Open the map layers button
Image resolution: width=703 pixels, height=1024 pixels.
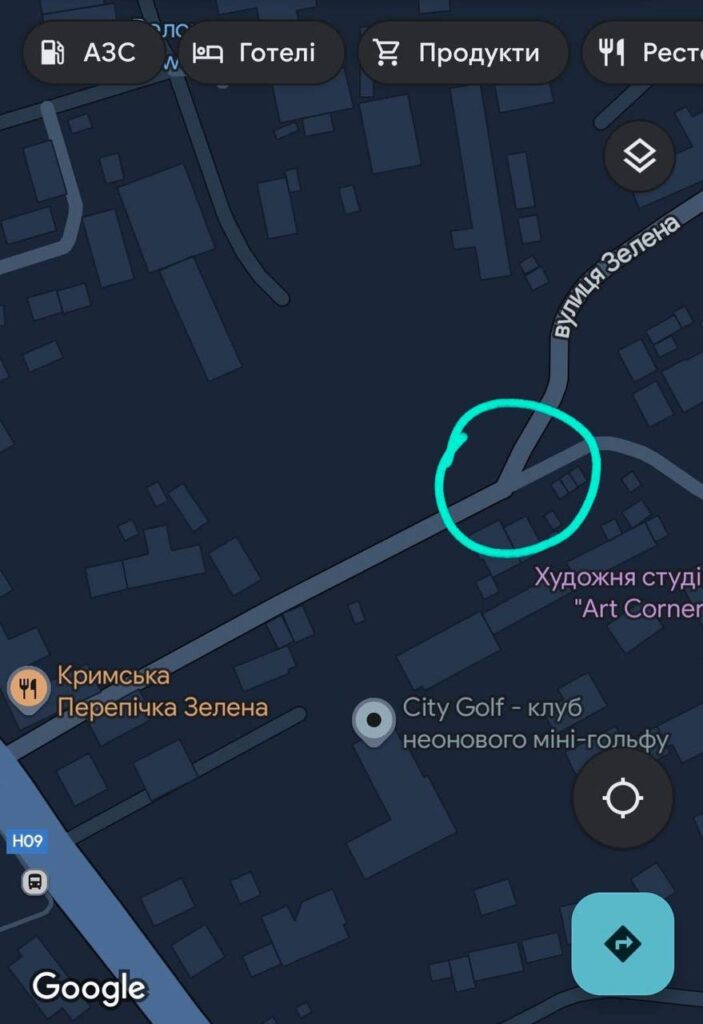coord(640,156)
